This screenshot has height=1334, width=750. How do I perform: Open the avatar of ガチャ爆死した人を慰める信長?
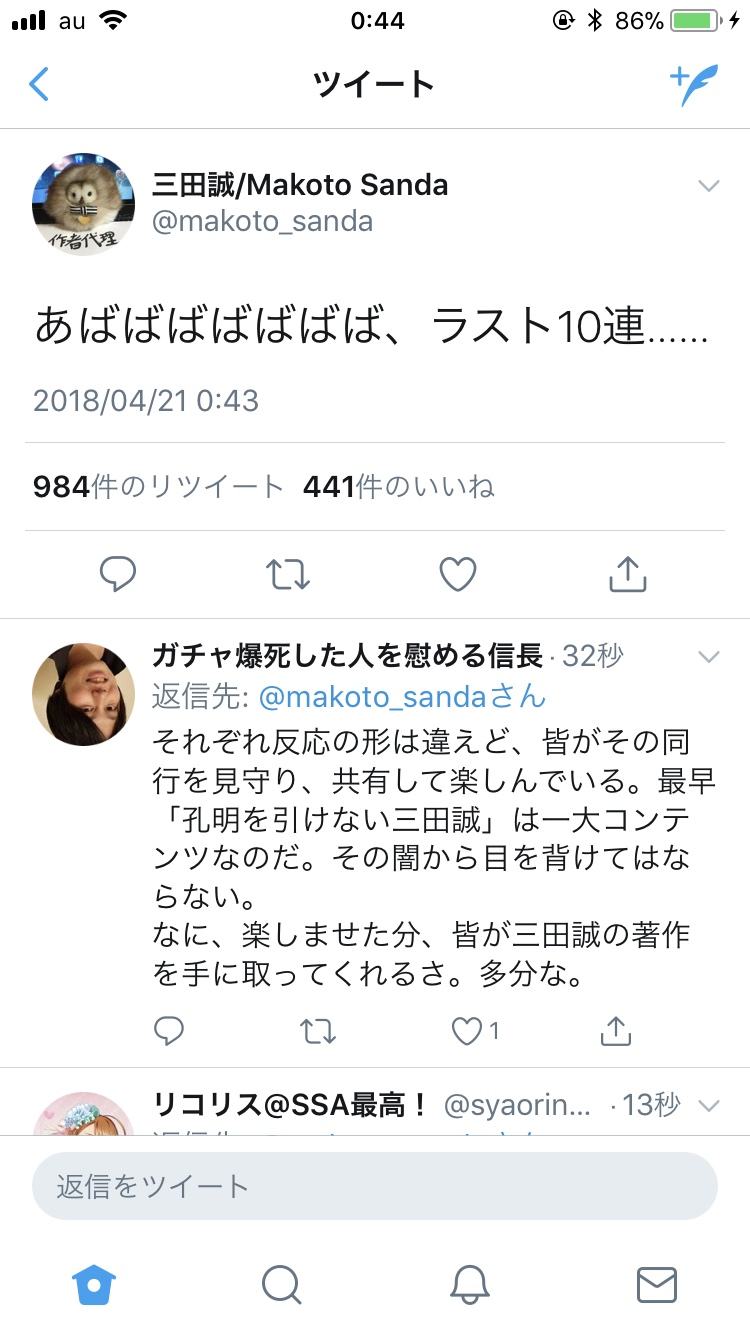pos(84,694)
